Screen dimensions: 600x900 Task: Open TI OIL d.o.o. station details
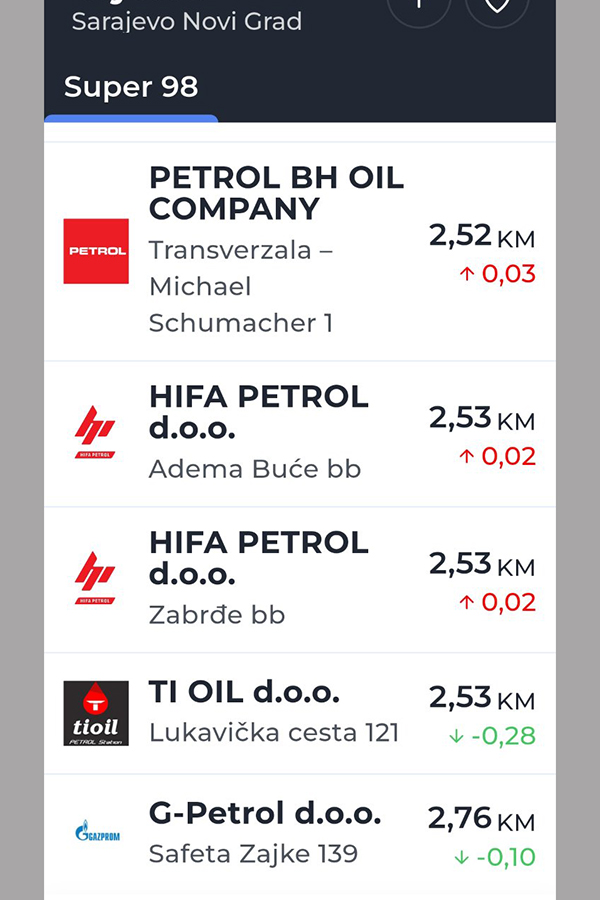(299, 713)
